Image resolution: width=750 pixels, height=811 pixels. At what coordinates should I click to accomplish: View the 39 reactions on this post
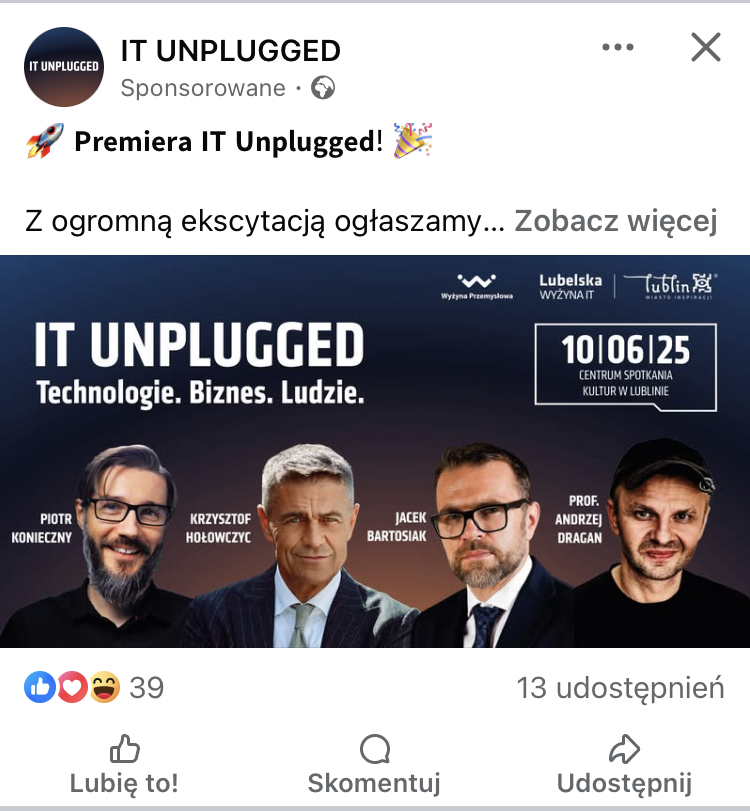[x=94, y=687]
